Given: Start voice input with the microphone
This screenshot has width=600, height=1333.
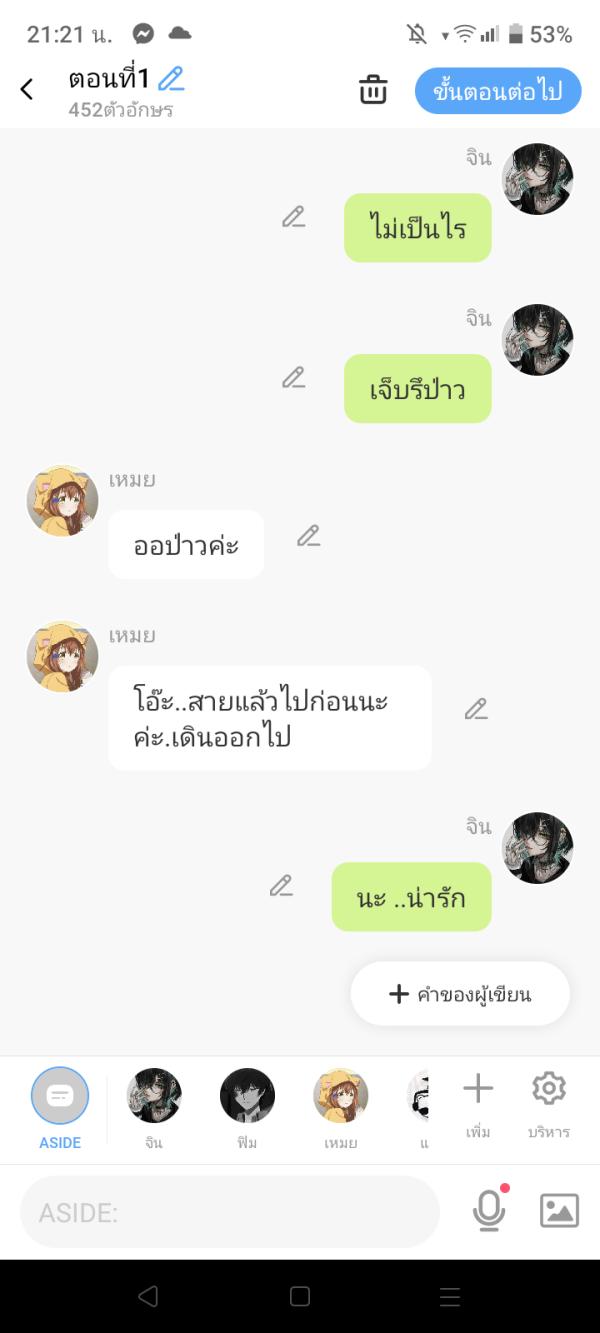Looking at the screenshot, I should (x=489, y=1211).
